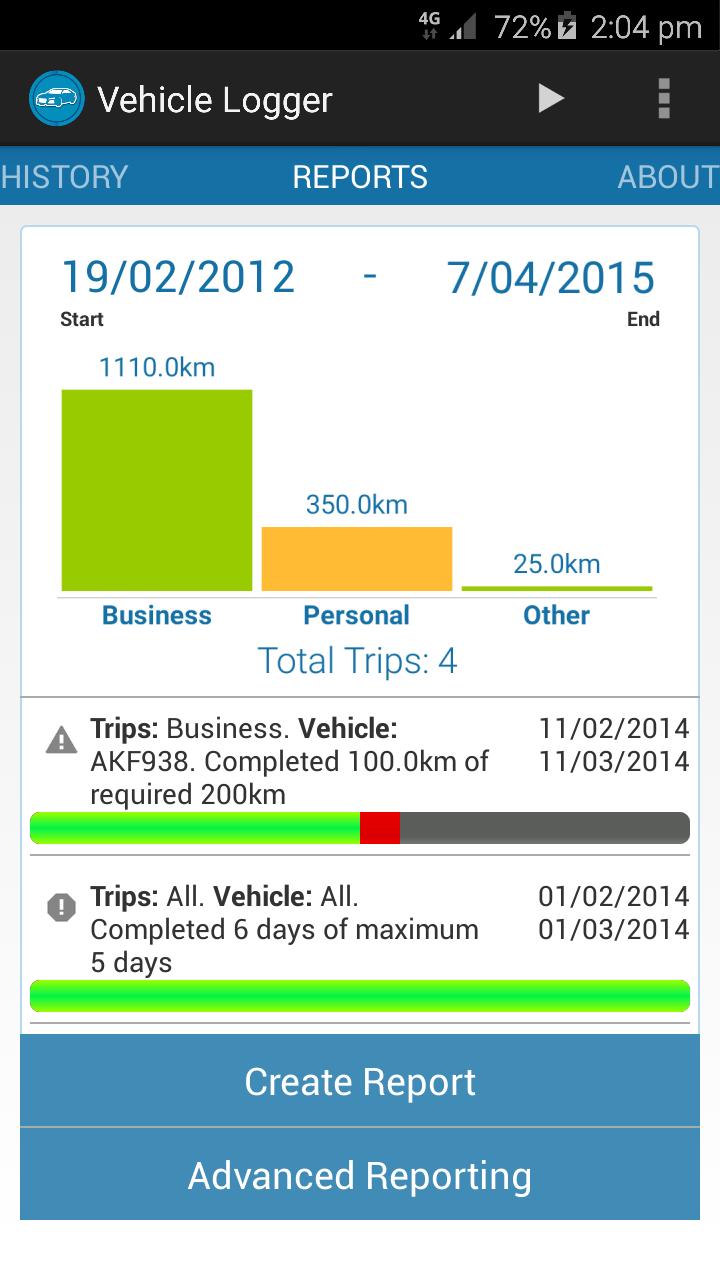The height and width of the screenshot is (1280, 720).
Task: Tap the Total Trips: 4 label
Action: pyautogui.click(x=357, y=660)
